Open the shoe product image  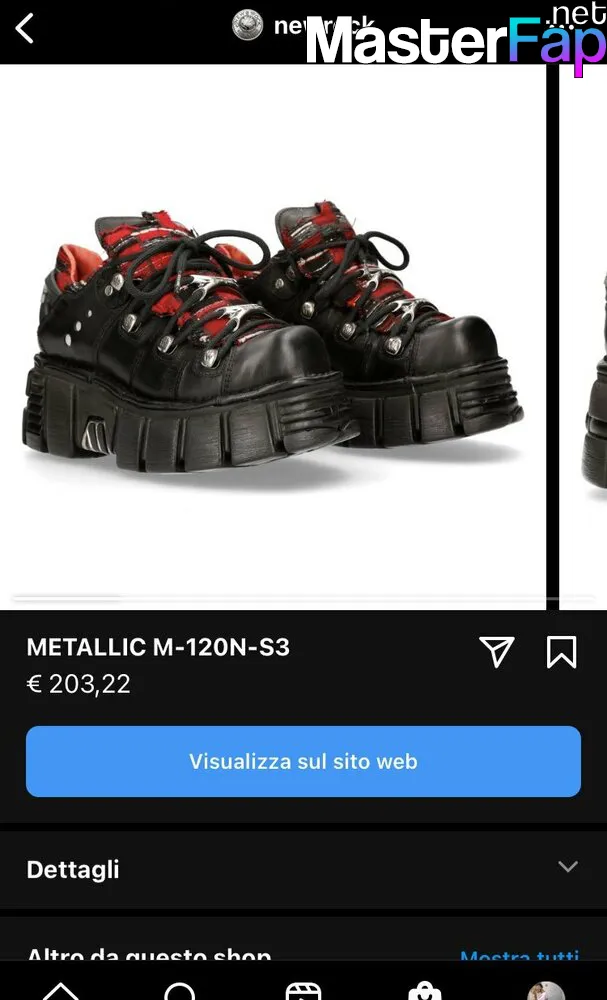273,337
